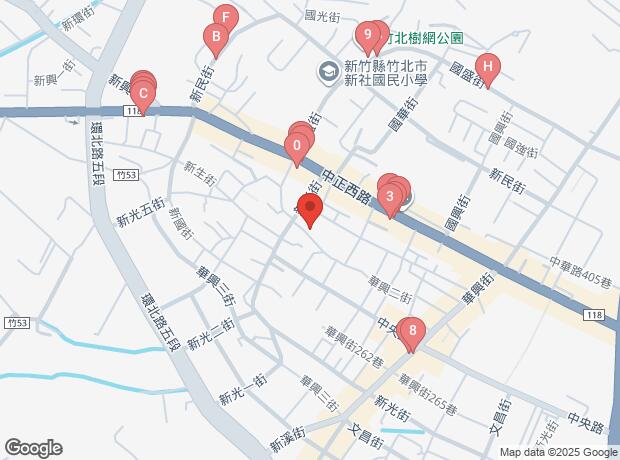This screenshot has width=620, height=460.
Task: Tap map marker H
Action: 487,67
